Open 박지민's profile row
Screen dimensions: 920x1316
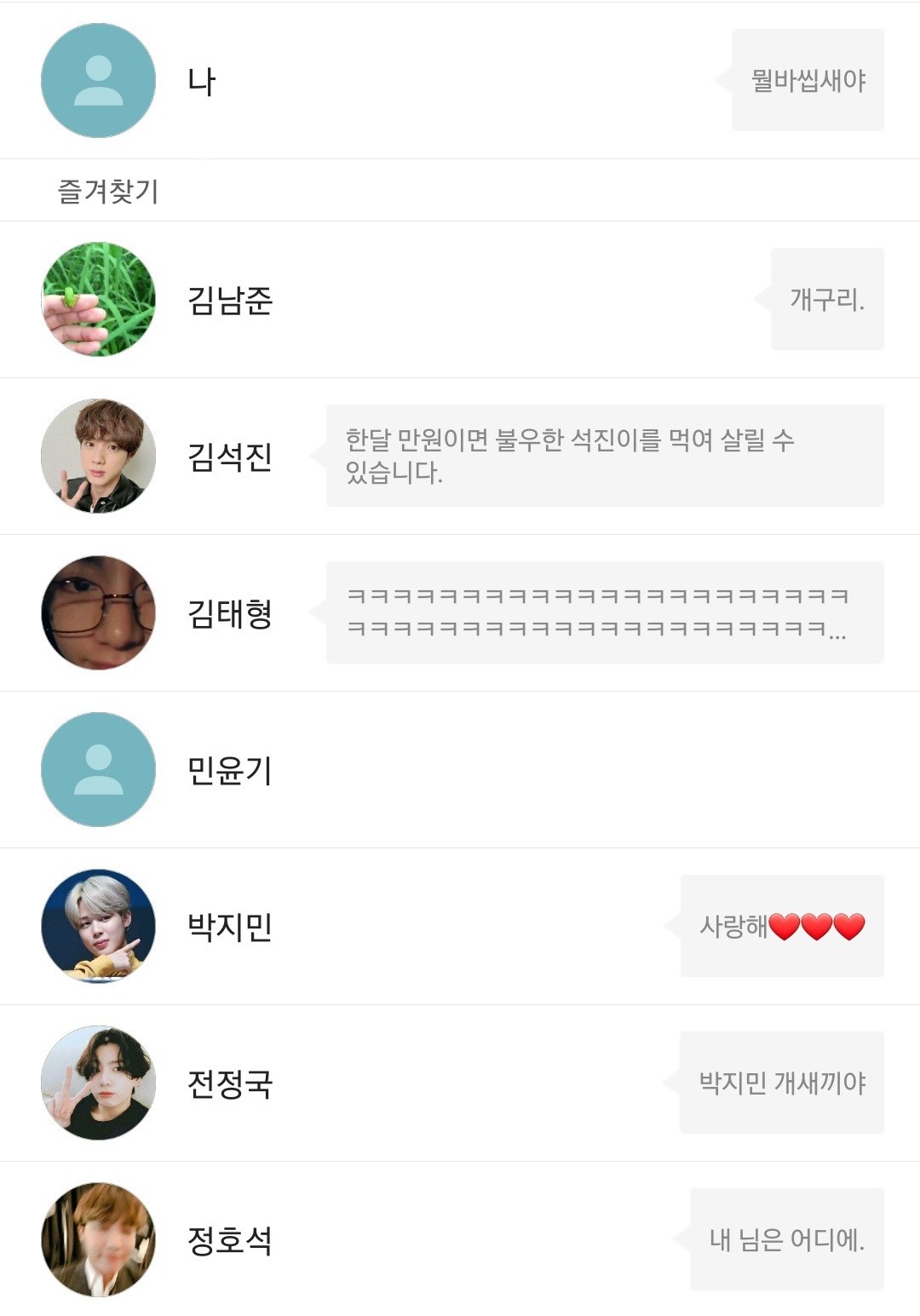click(x=229, y=927)
